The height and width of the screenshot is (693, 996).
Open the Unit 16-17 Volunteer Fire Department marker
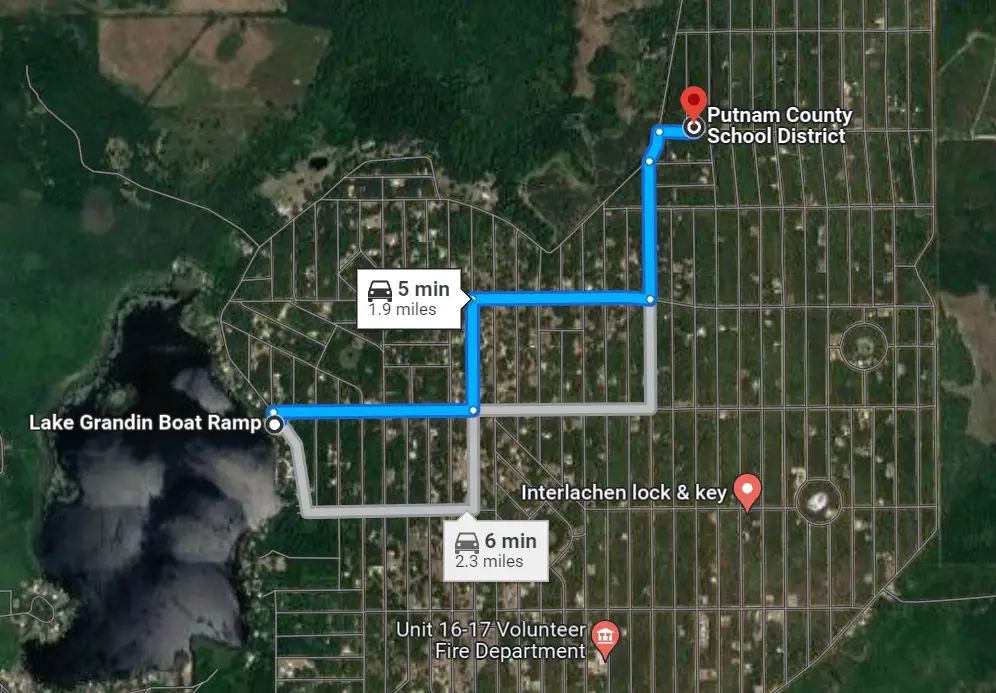tap(605, 636)
